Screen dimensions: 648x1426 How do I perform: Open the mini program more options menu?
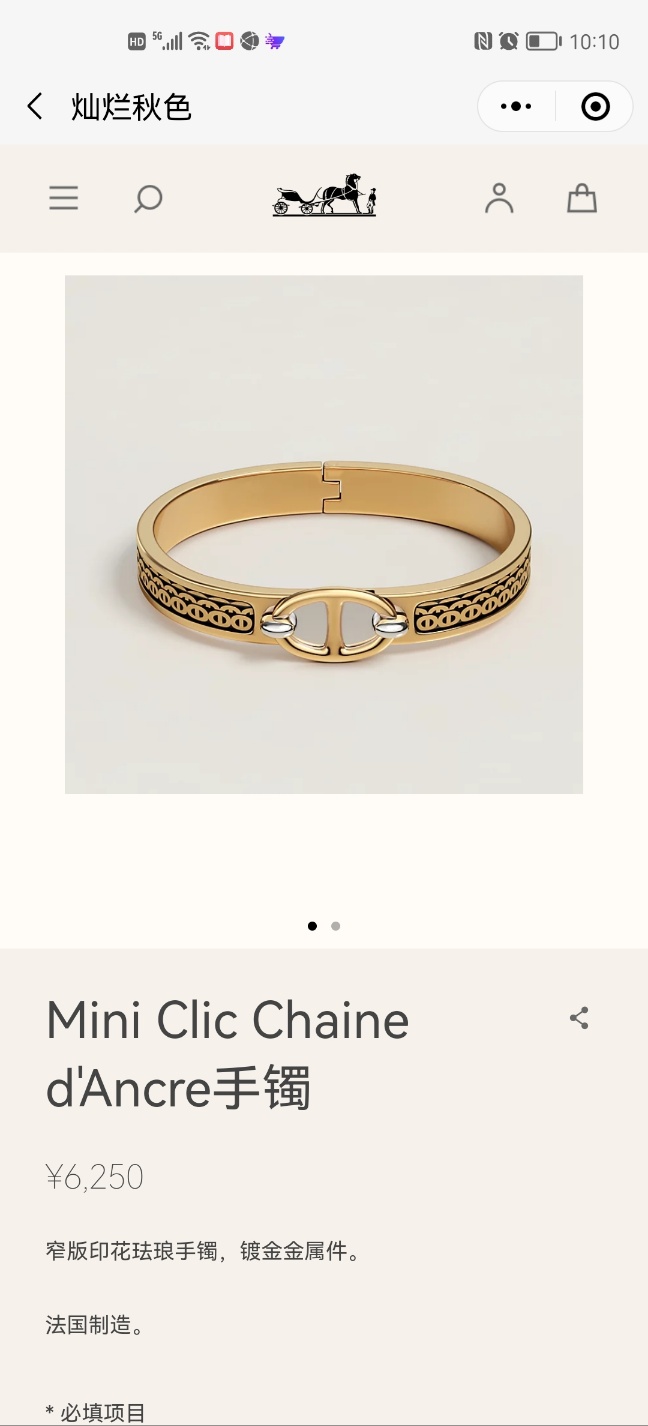point(516,106)
